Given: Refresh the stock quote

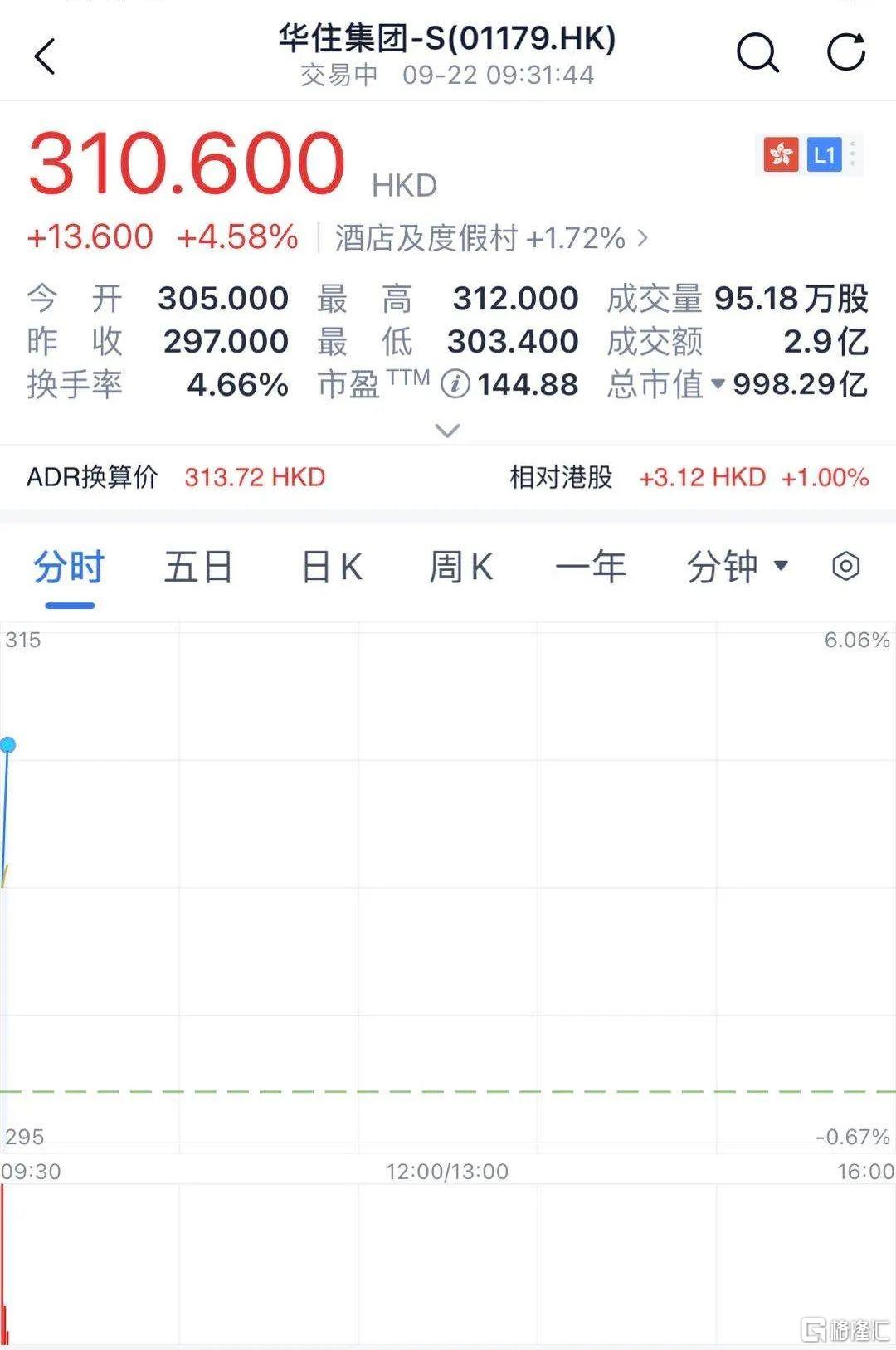Looking at the screenshot, I should pyautogui.click(x=845, y=53).
